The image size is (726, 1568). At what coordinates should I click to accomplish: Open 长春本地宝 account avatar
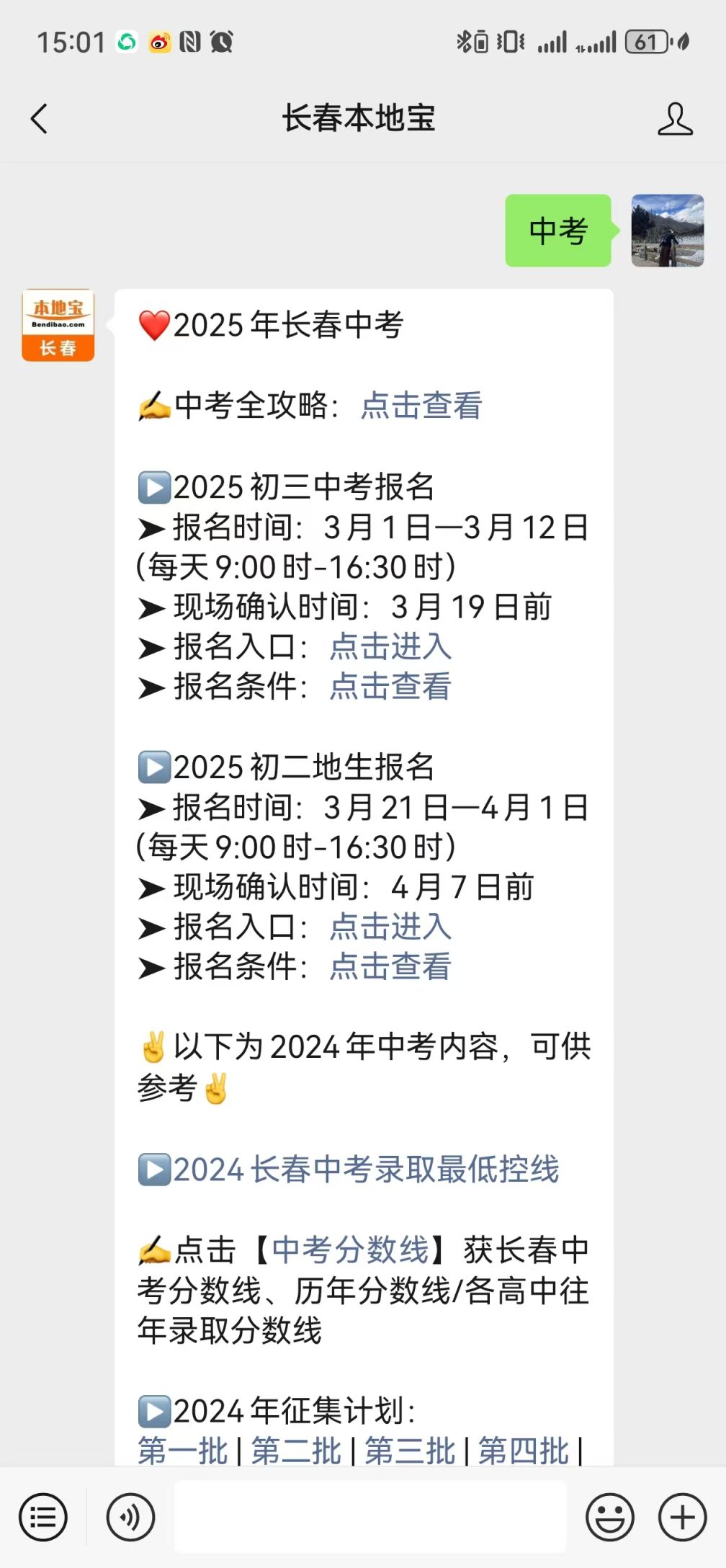pos(58,325)
